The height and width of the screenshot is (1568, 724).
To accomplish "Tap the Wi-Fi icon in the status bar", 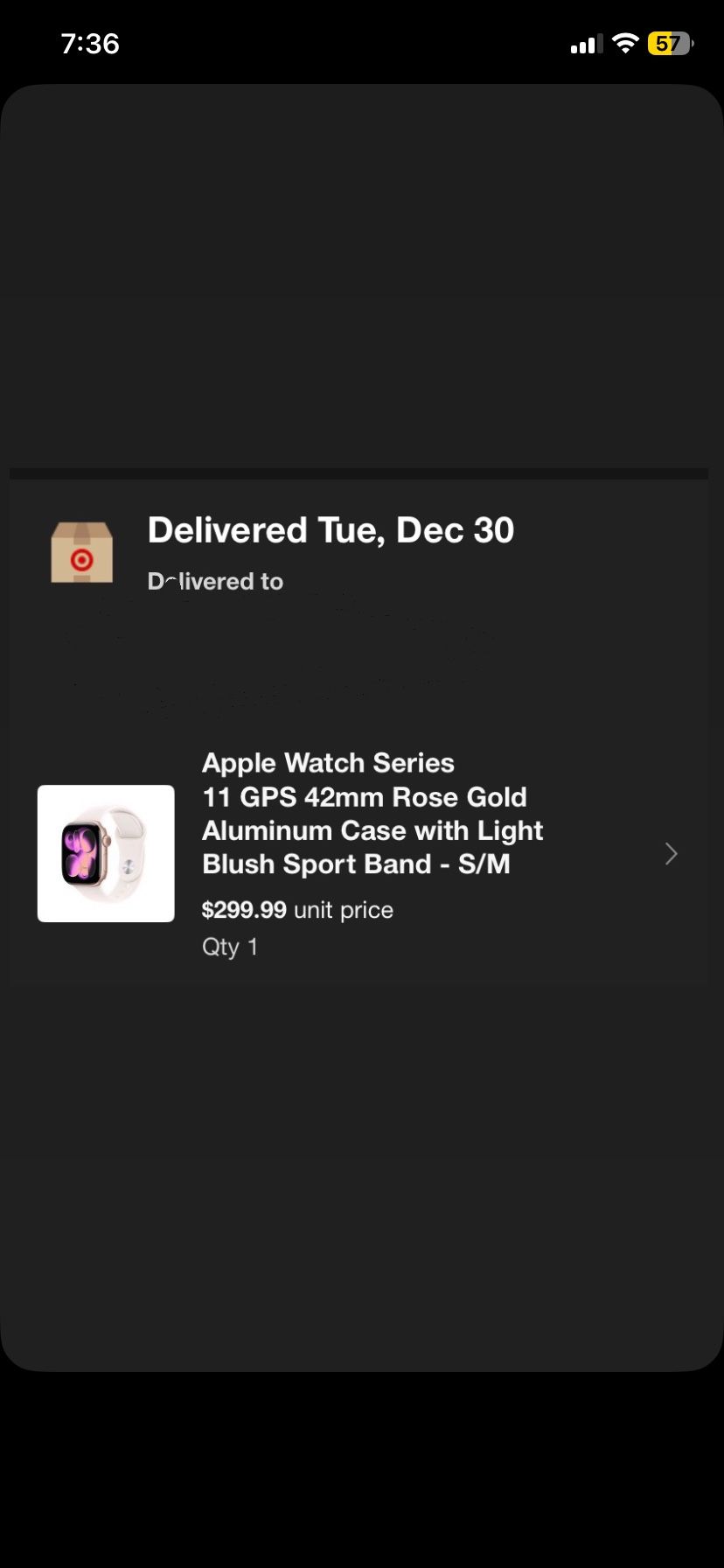I will point(624,43).
